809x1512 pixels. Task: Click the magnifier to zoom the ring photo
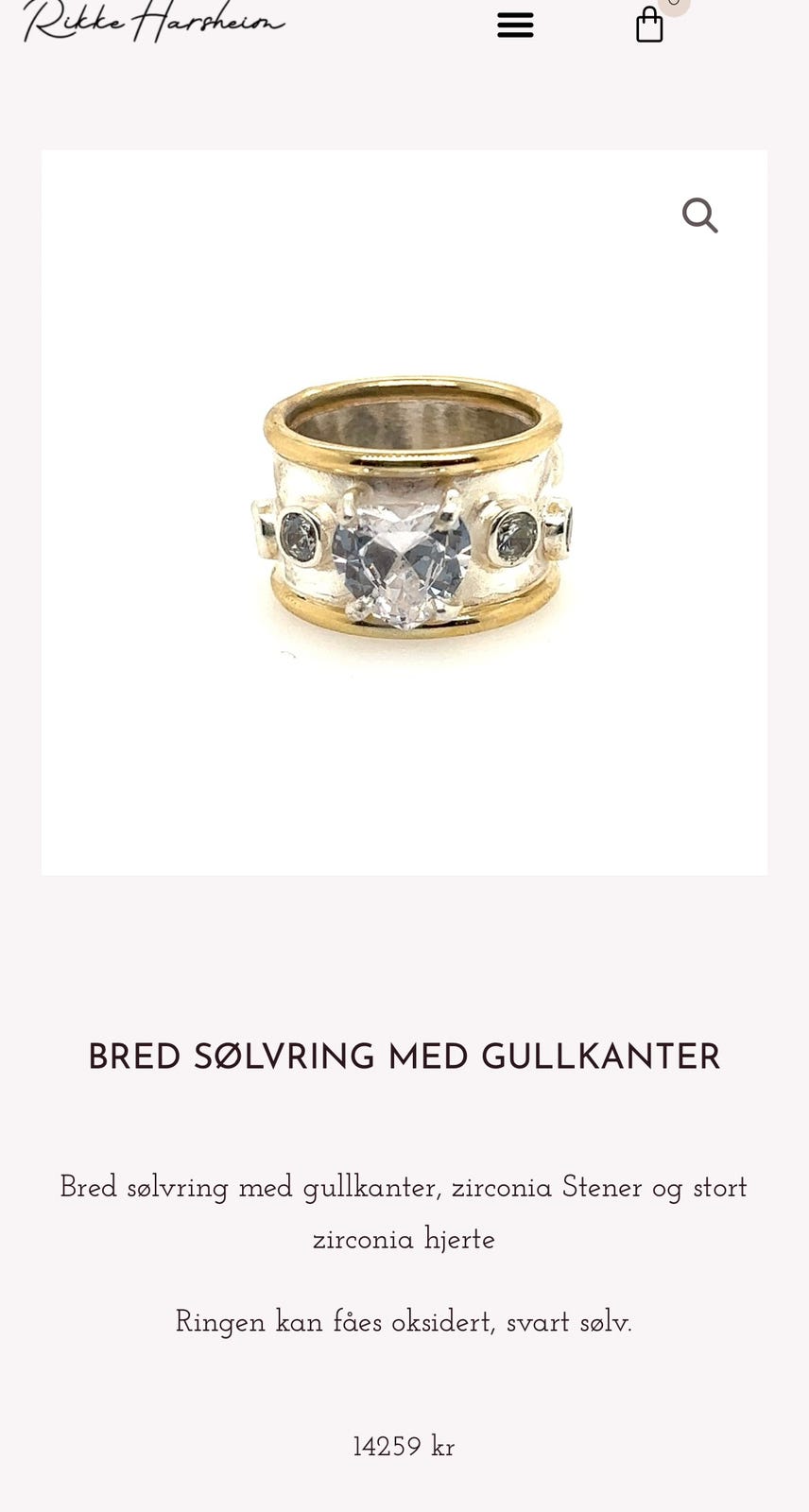point(700,215)
